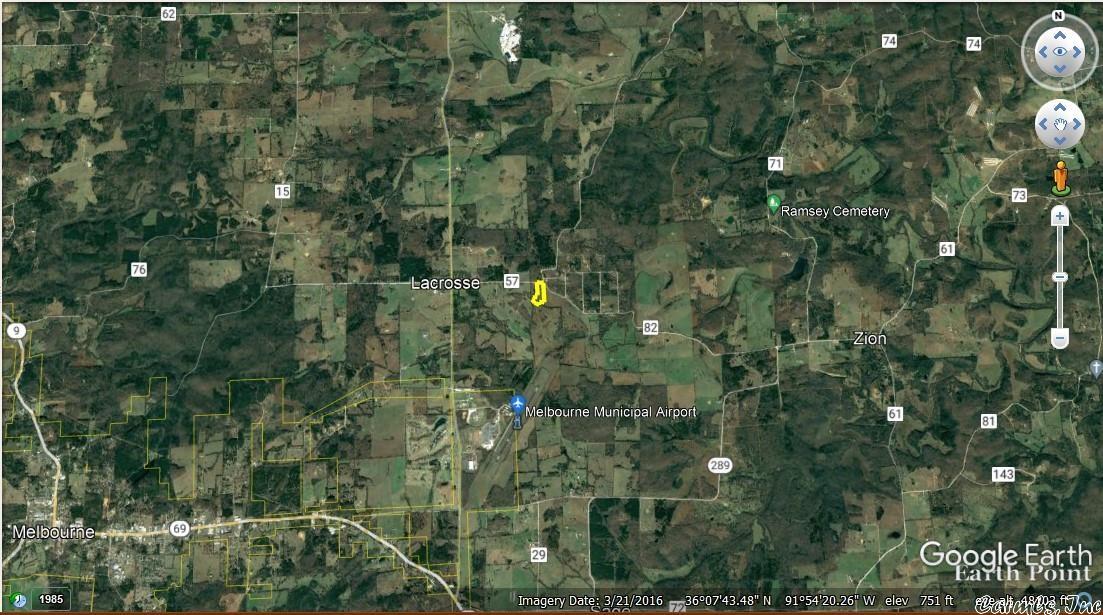Tap the zoom slider handle

point(1060,277)
